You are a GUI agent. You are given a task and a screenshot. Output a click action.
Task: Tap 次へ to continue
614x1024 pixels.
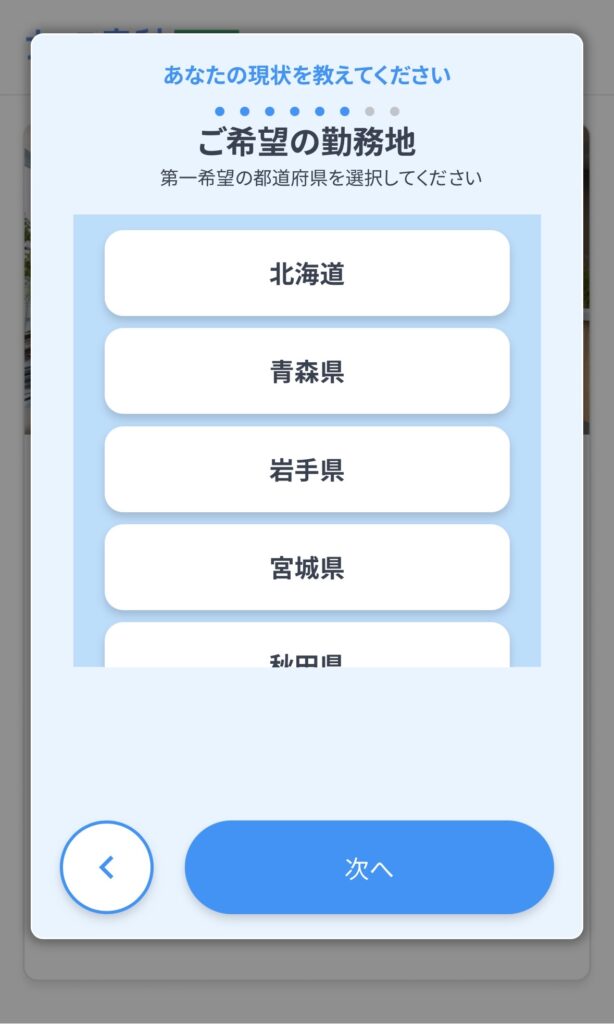click(x=369, y=867)
